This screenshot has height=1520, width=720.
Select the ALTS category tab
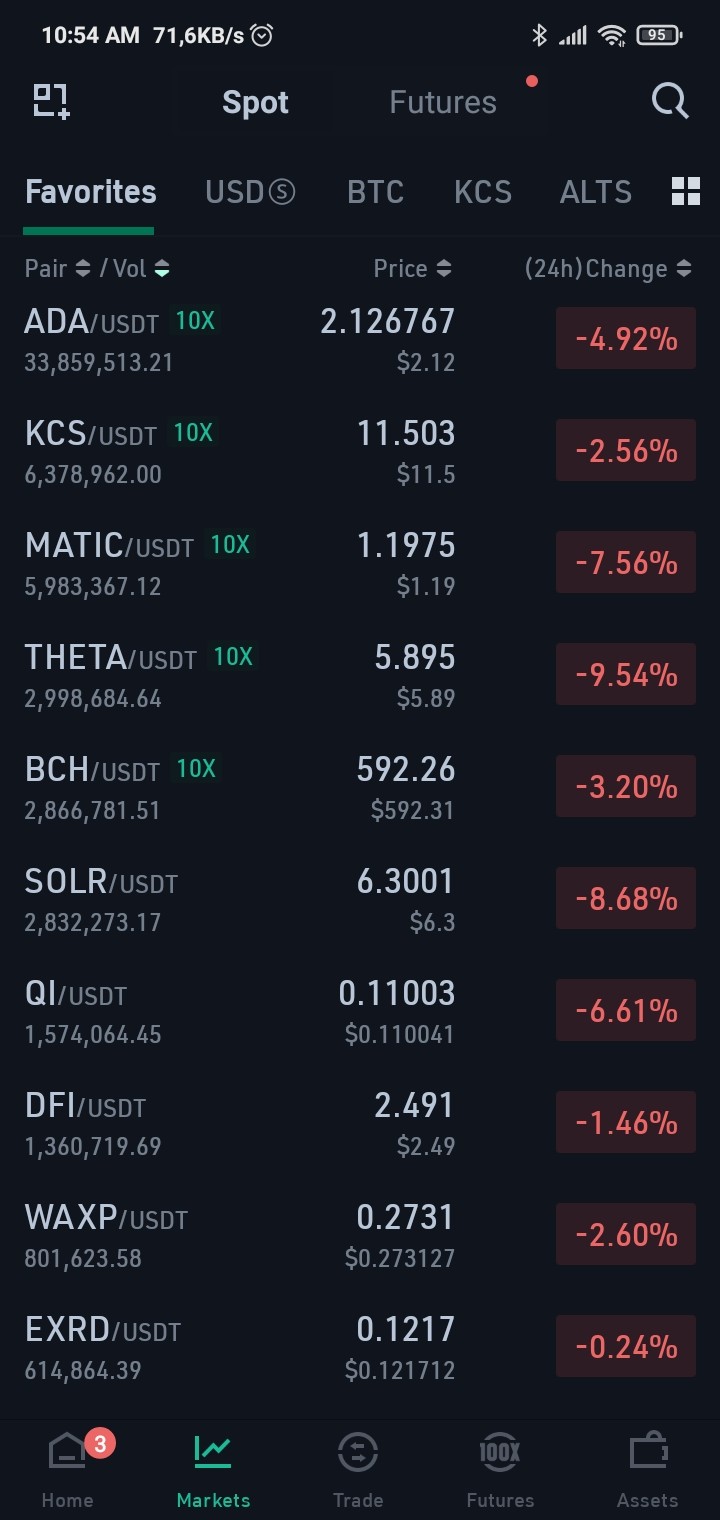[x=596, y=192]
